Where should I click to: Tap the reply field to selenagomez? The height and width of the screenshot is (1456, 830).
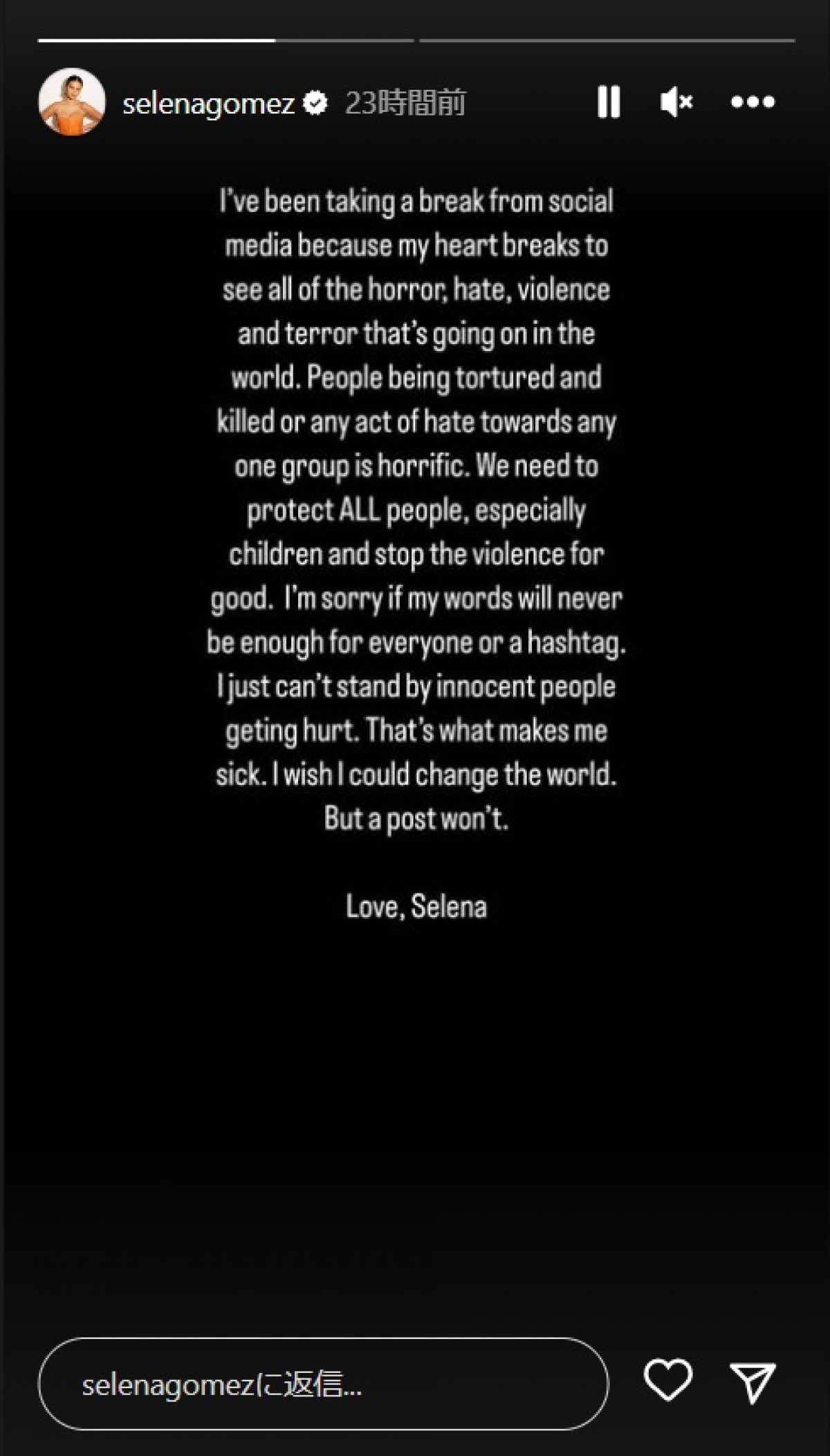[323, 1384]
